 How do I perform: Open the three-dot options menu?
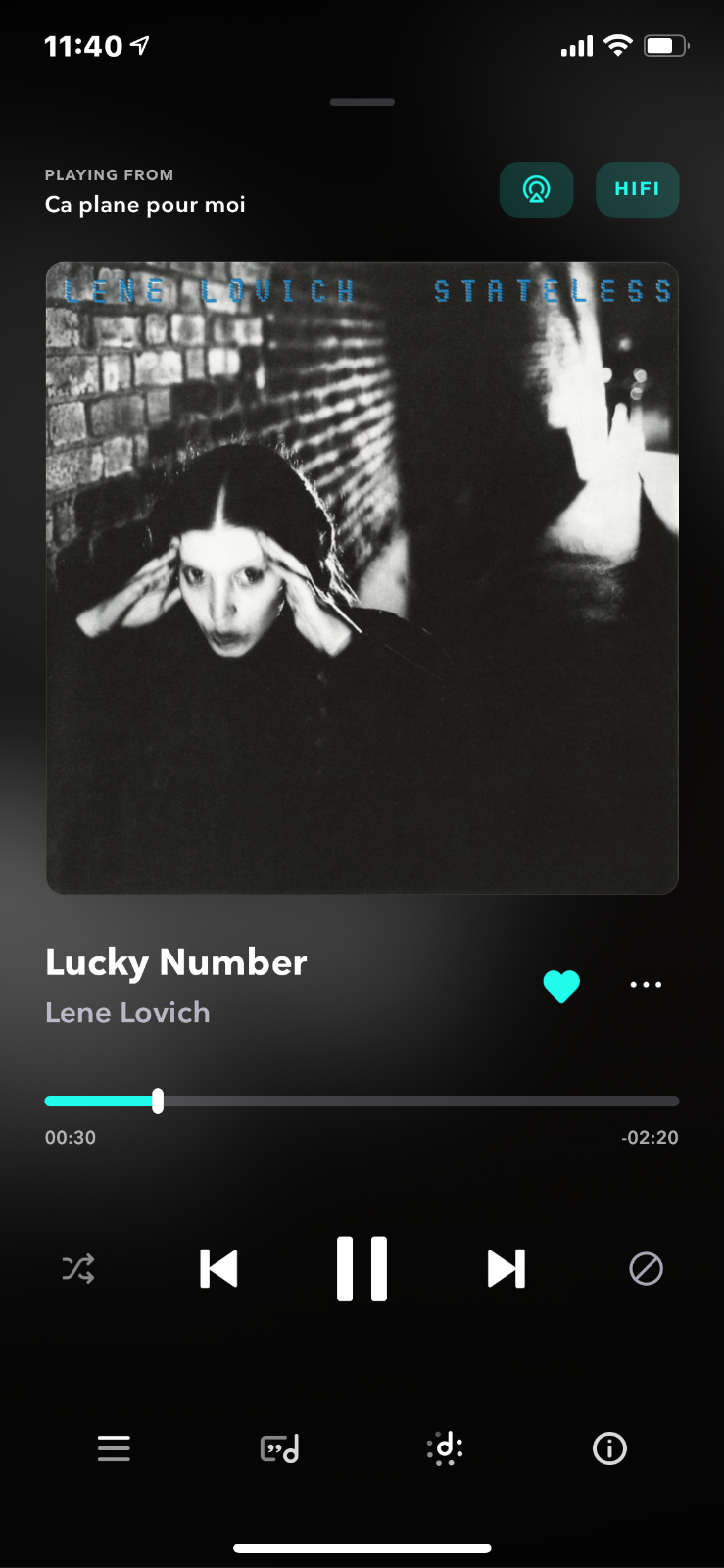coord(646,985)
